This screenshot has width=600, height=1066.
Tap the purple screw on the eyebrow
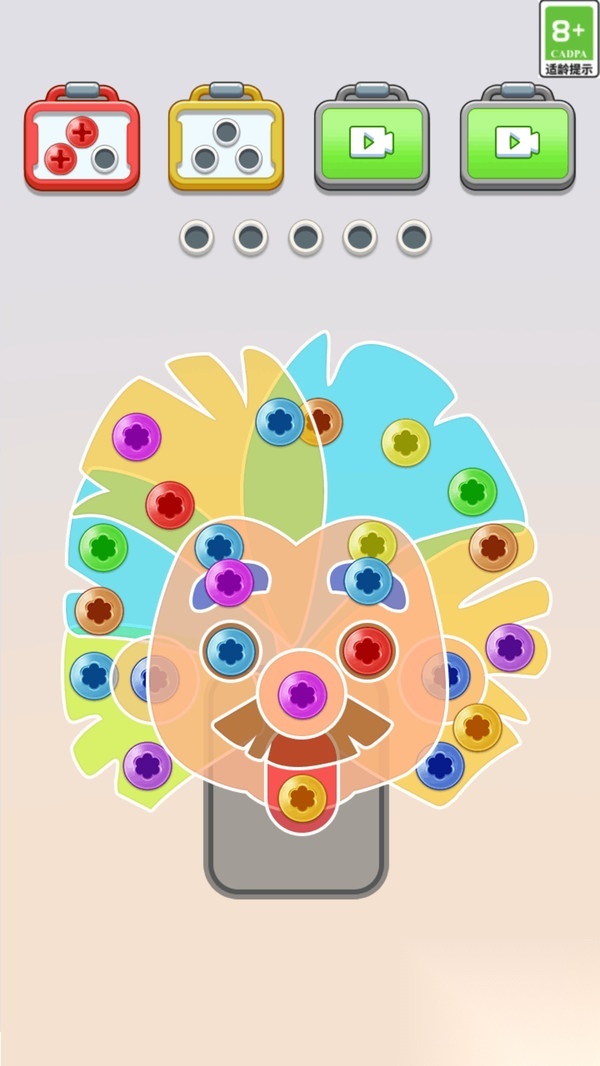coord(229,582)
